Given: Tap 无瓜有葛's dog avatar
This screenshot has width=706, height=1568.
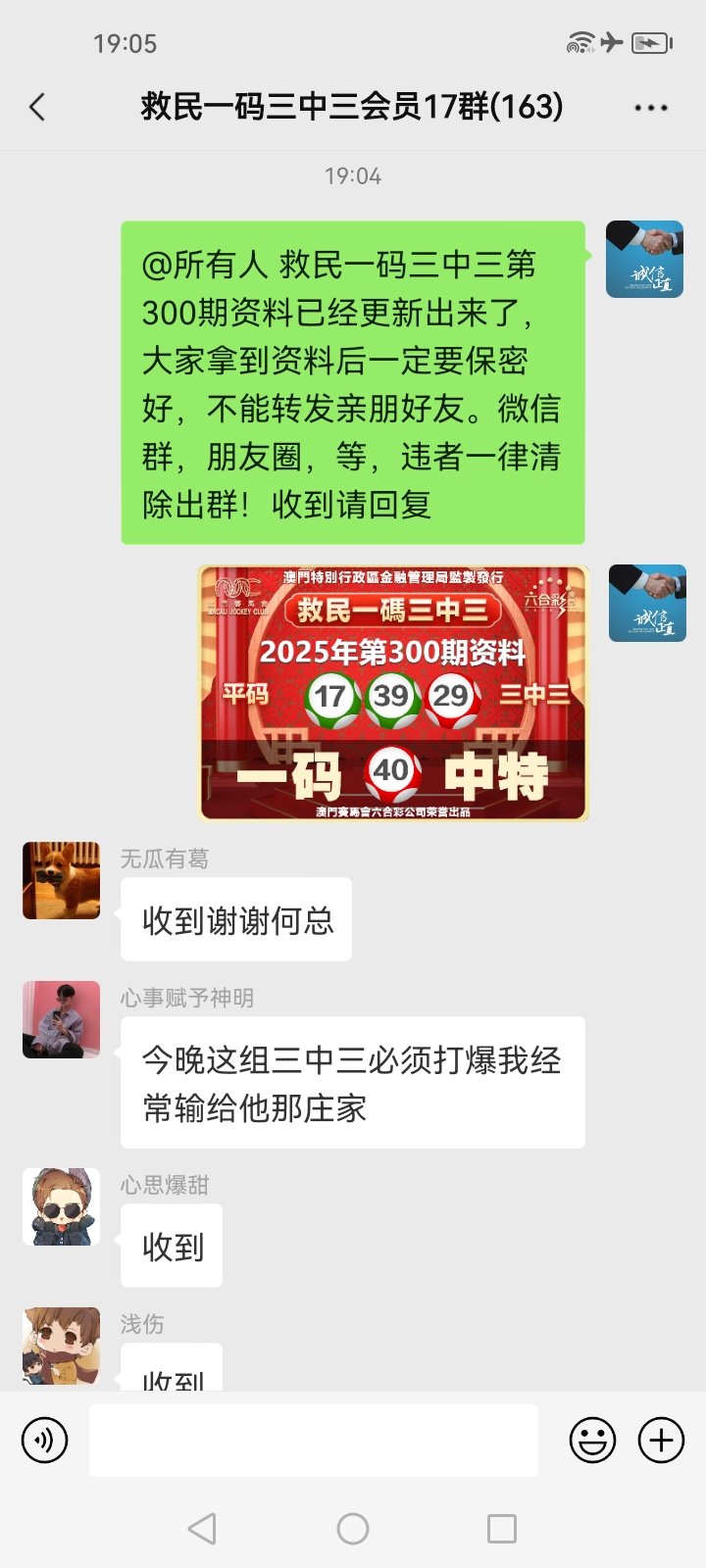Looking at the screenshot, I should [x=62, y=880].
